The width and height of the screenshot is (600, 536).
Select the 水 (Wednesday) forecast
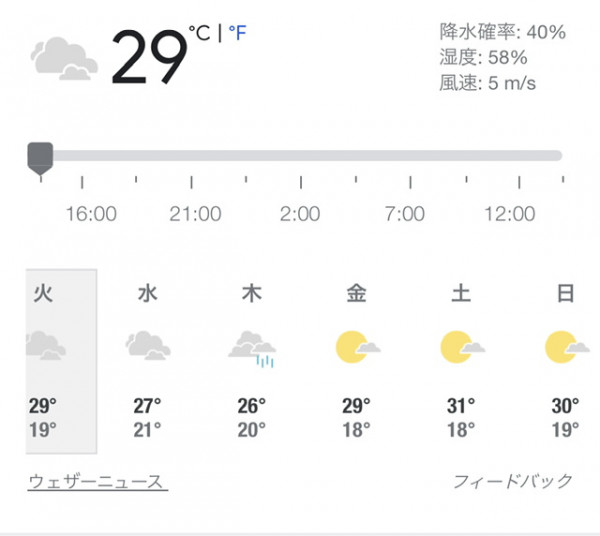[147, 360]
